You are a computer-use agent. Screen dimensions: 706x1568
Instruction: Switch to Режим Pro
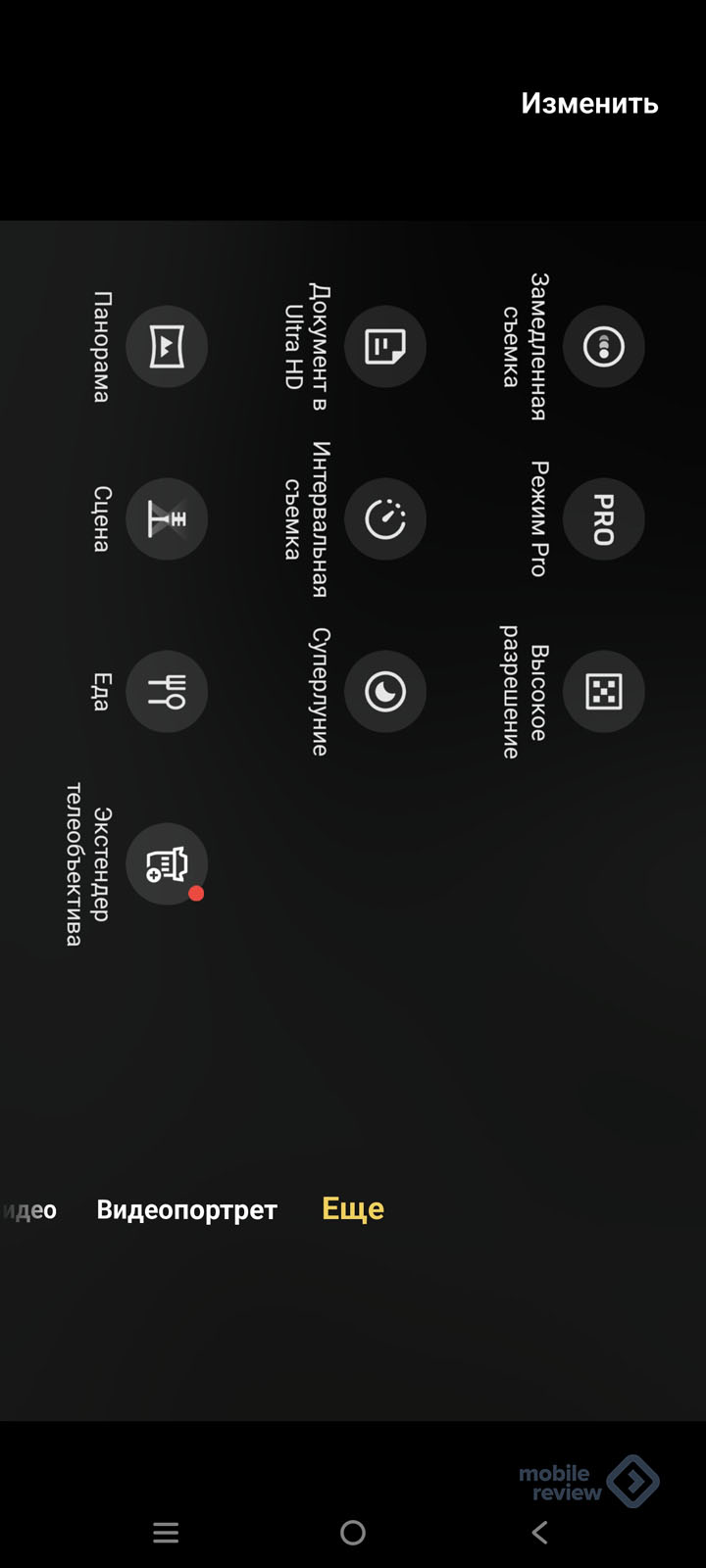pos(603,519)
